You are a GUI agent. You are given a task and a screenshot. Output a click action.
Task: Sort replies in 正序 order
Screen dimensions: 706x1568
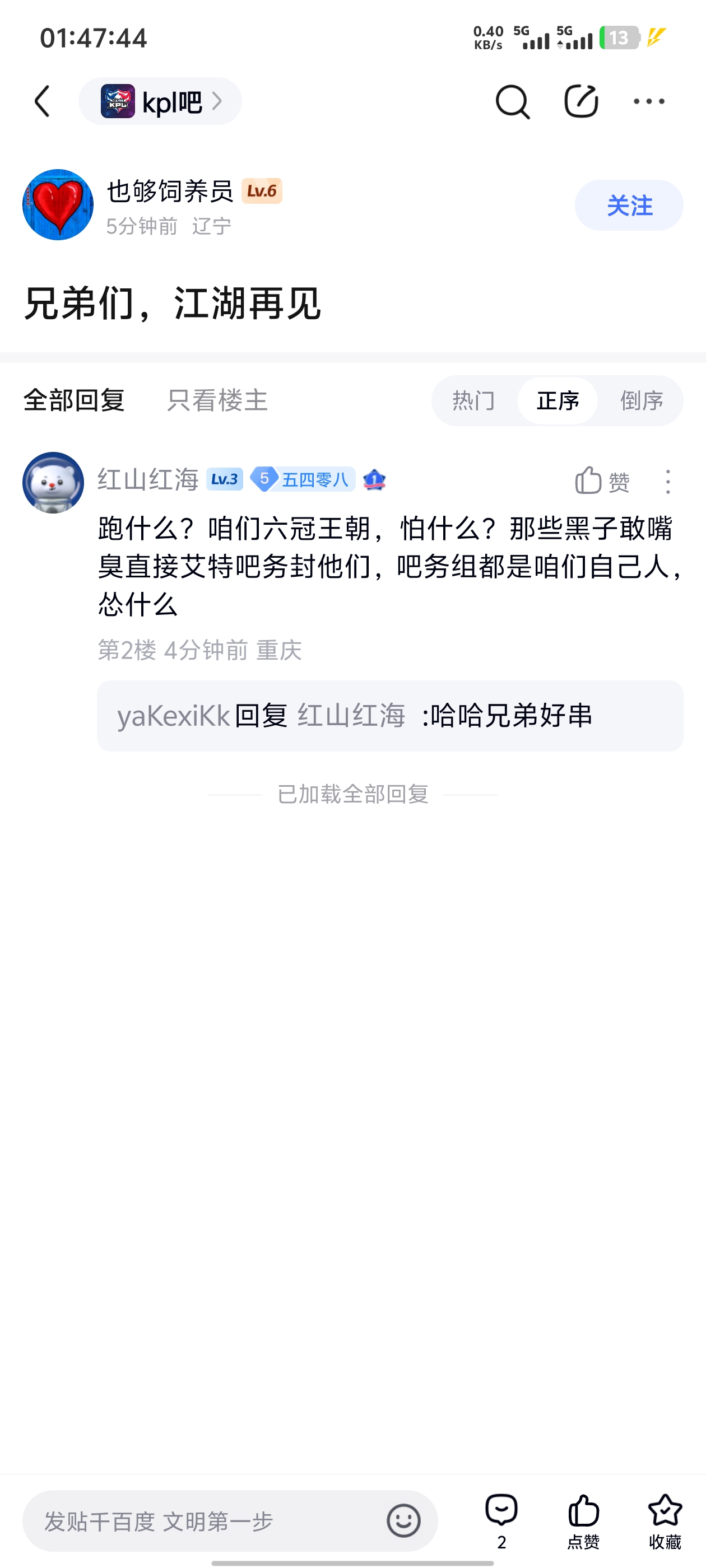click(x=557, y=400)
